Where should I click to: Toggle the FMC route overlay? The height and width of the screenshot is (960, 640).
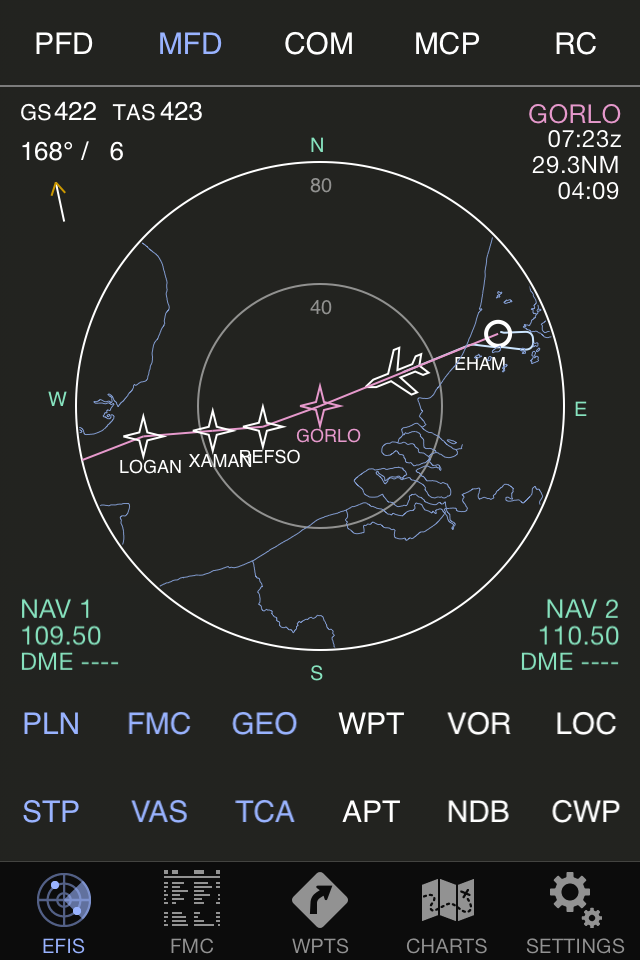tap(159, 723)
